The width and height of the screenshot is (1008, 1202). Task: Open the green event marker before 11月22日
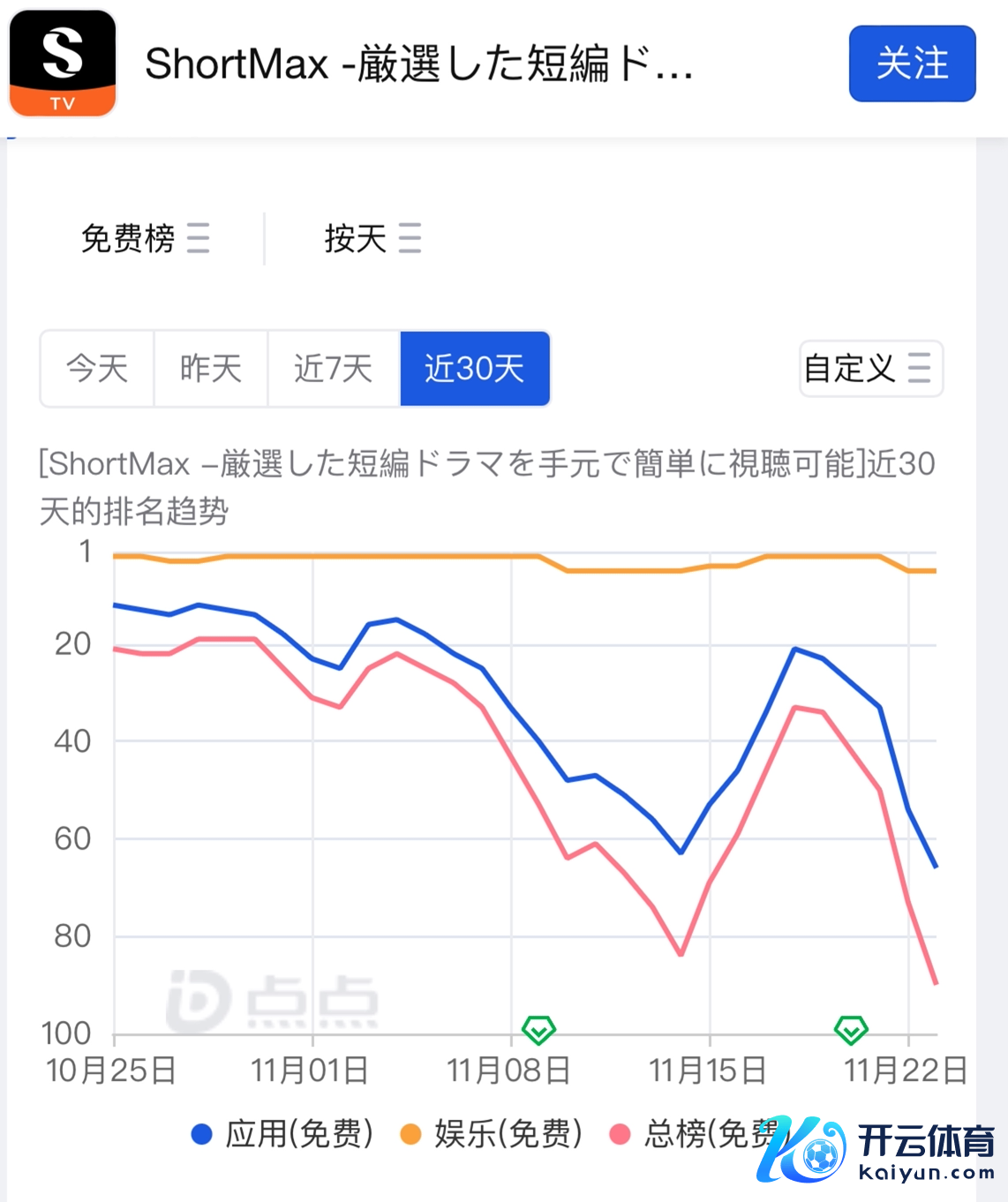[851, 1029]
